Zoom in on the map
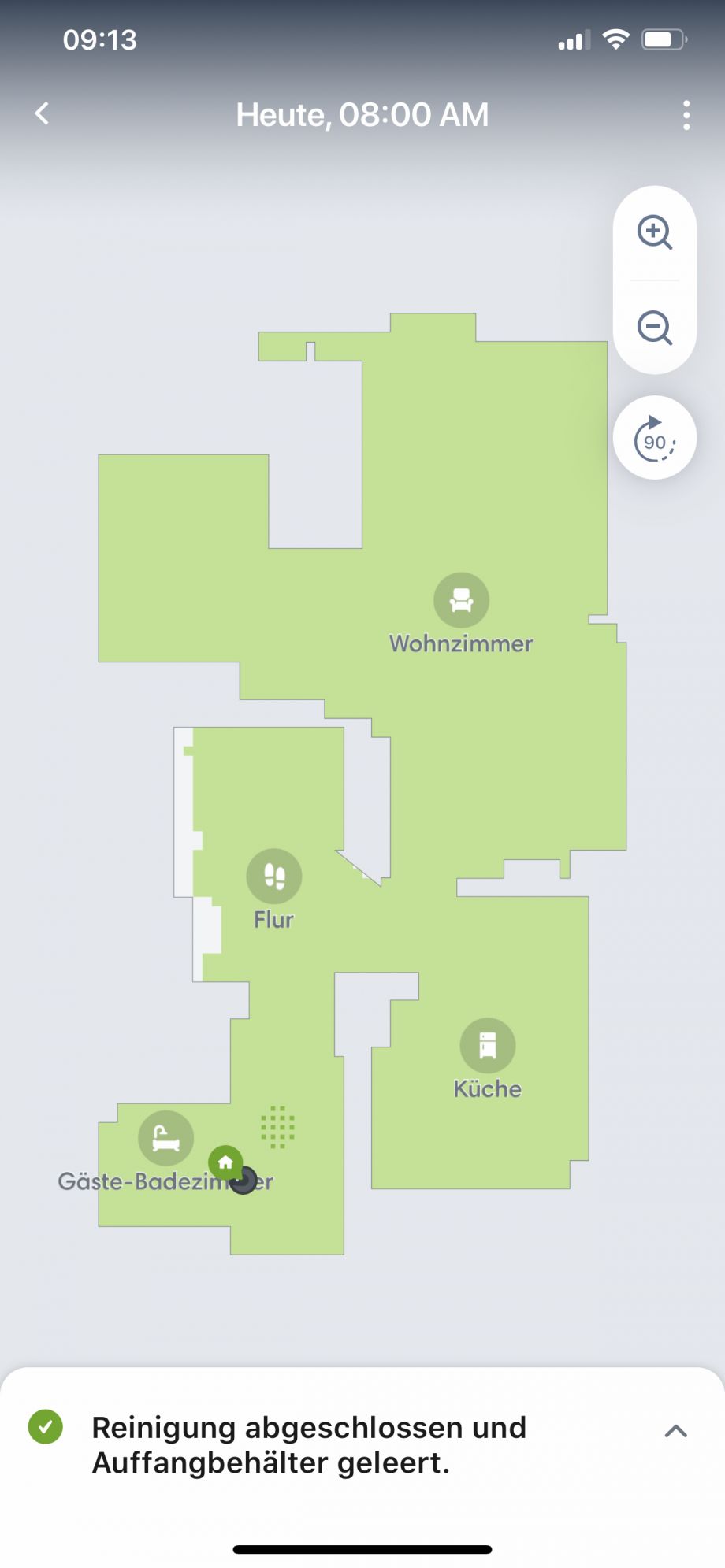 click(x=654, y=232)
